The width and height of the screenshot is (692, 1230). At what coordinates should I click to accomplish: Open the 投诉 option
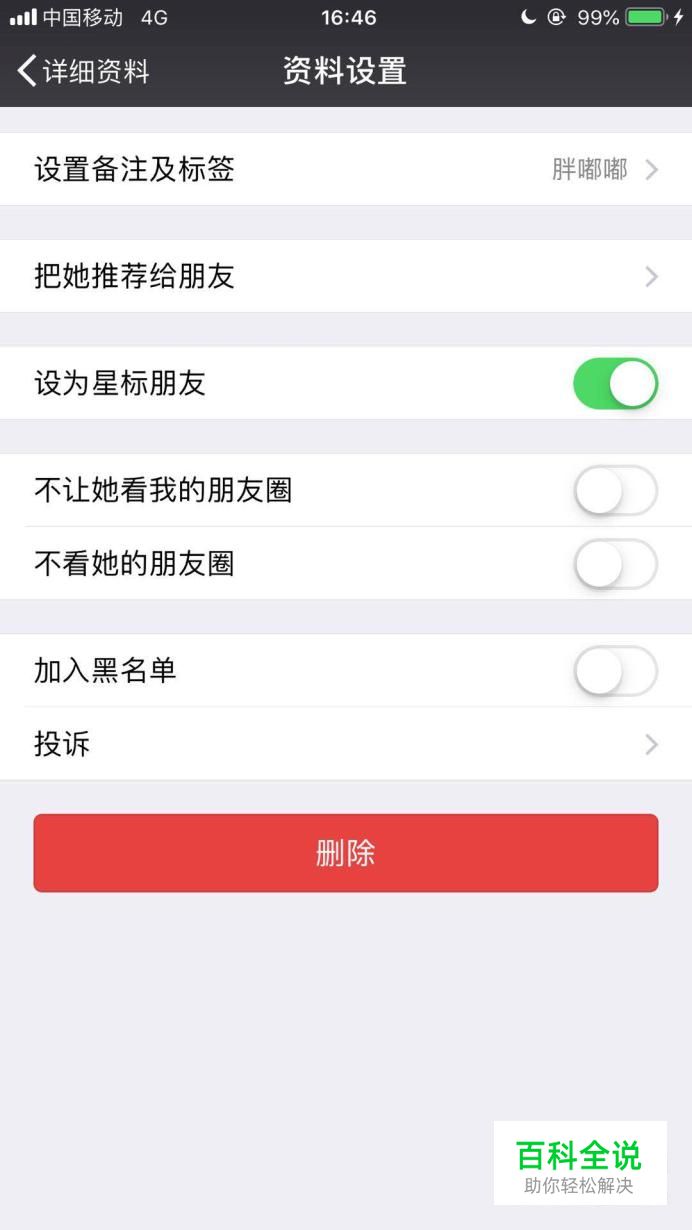345,744
